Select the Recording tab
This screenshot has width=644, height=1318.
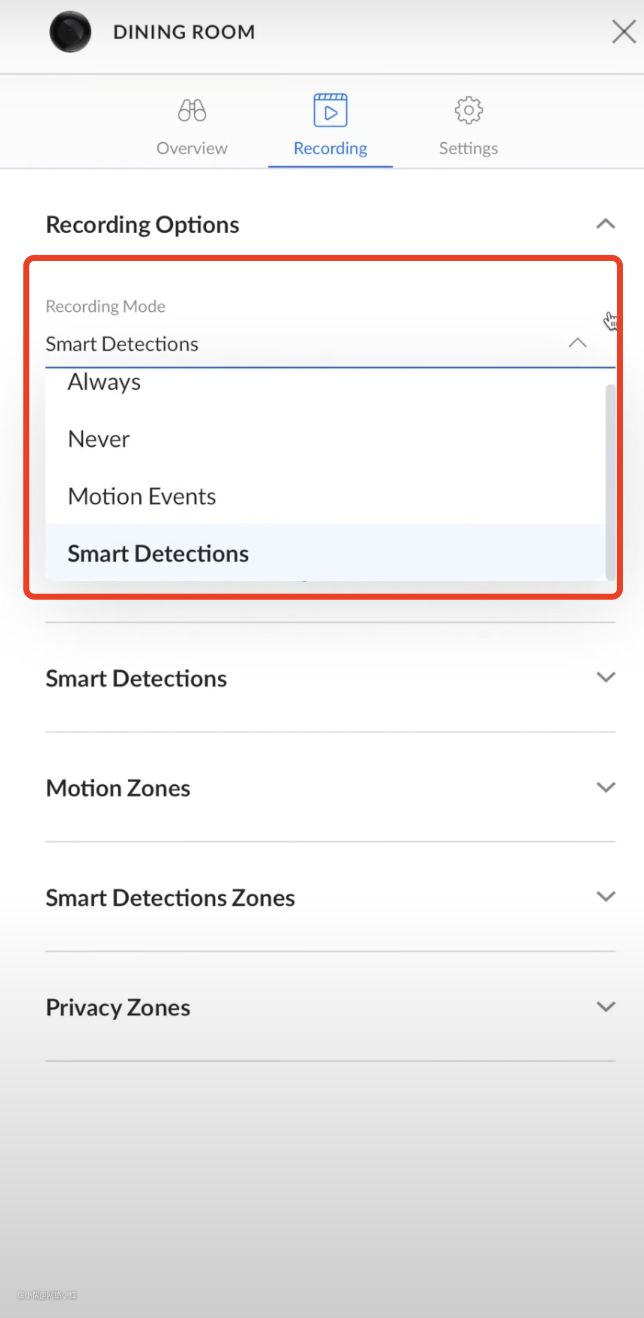[330, 127]
